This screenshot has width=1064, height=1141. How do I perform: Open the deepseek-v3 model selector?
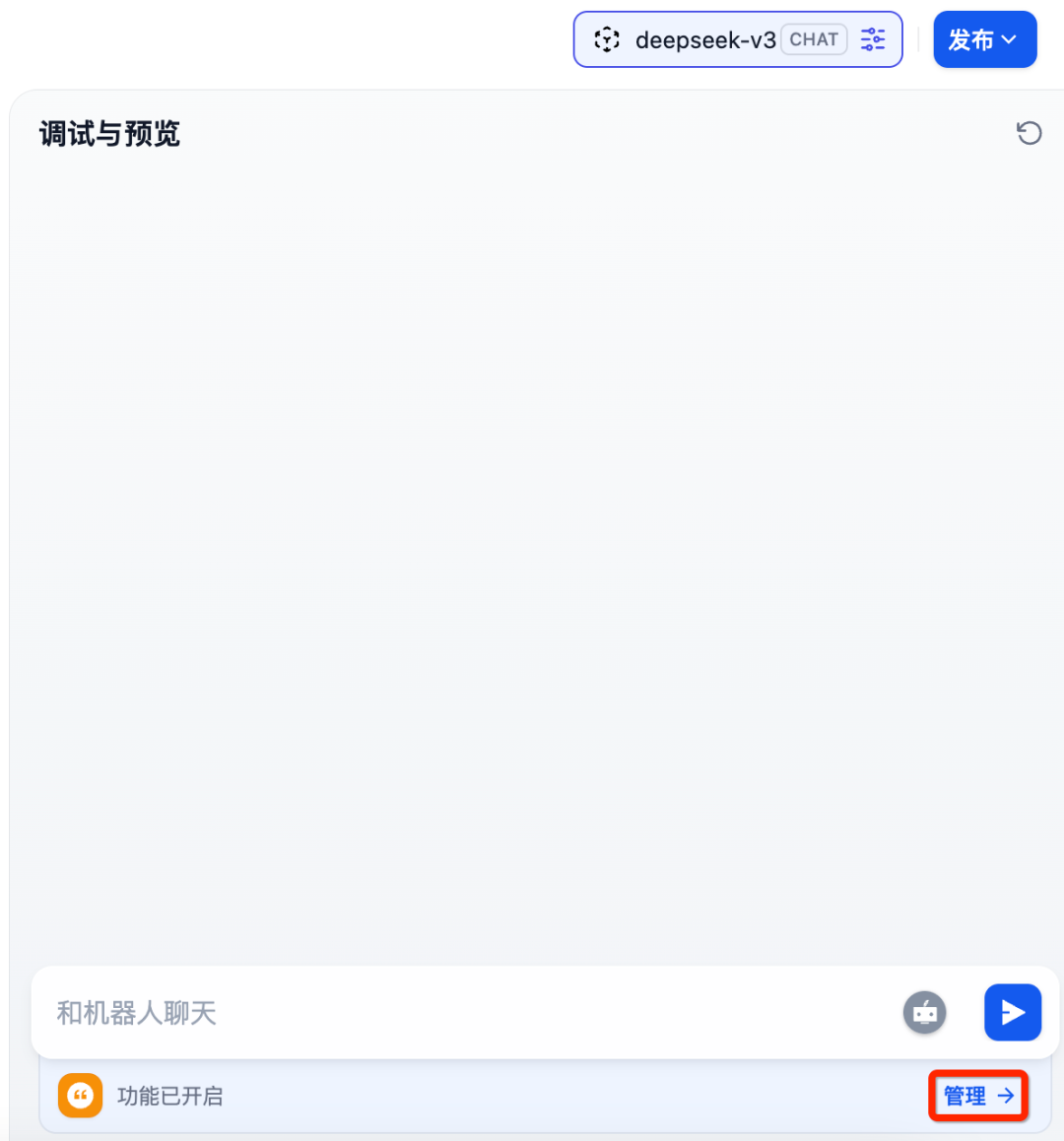tap(707, 39)
